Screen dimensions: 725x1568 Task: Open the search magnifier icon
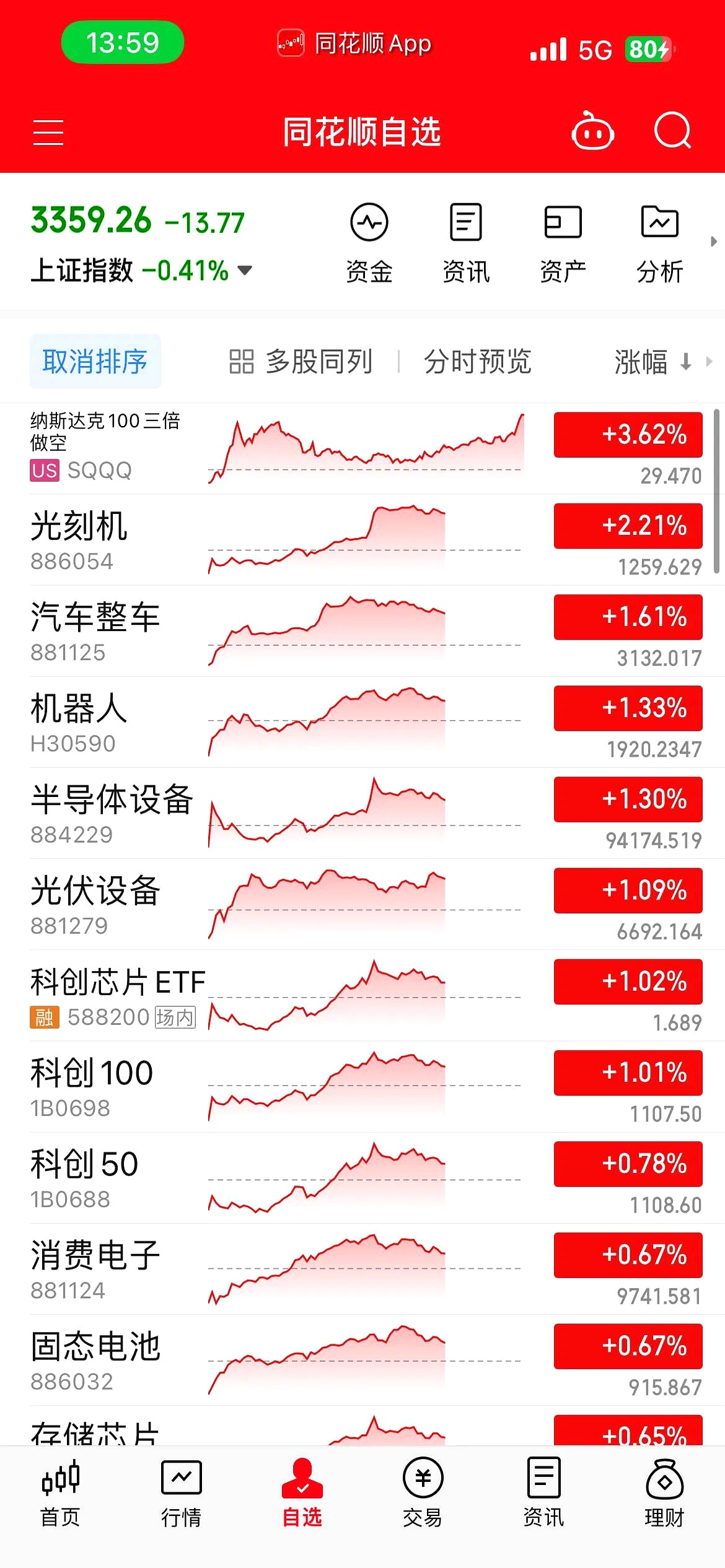673,131
